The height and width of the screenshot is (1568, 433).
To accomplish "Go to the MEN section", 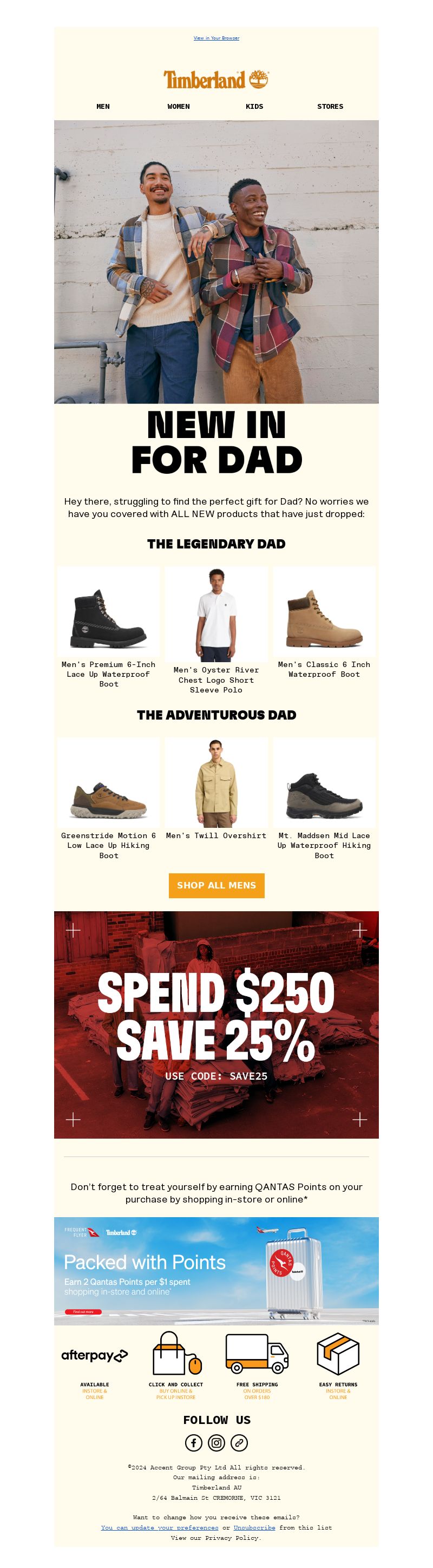I will (103, 107).
